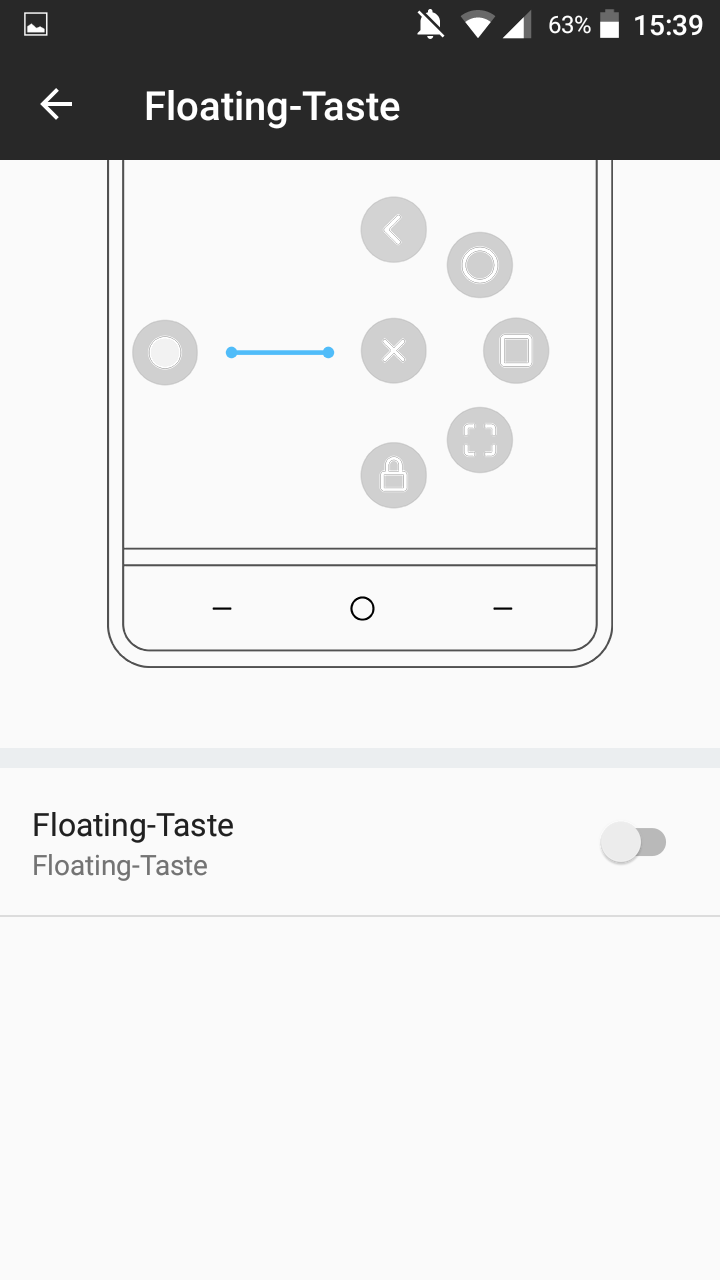
Task: Enable the Floating-Taste switch
Action: 634,843
